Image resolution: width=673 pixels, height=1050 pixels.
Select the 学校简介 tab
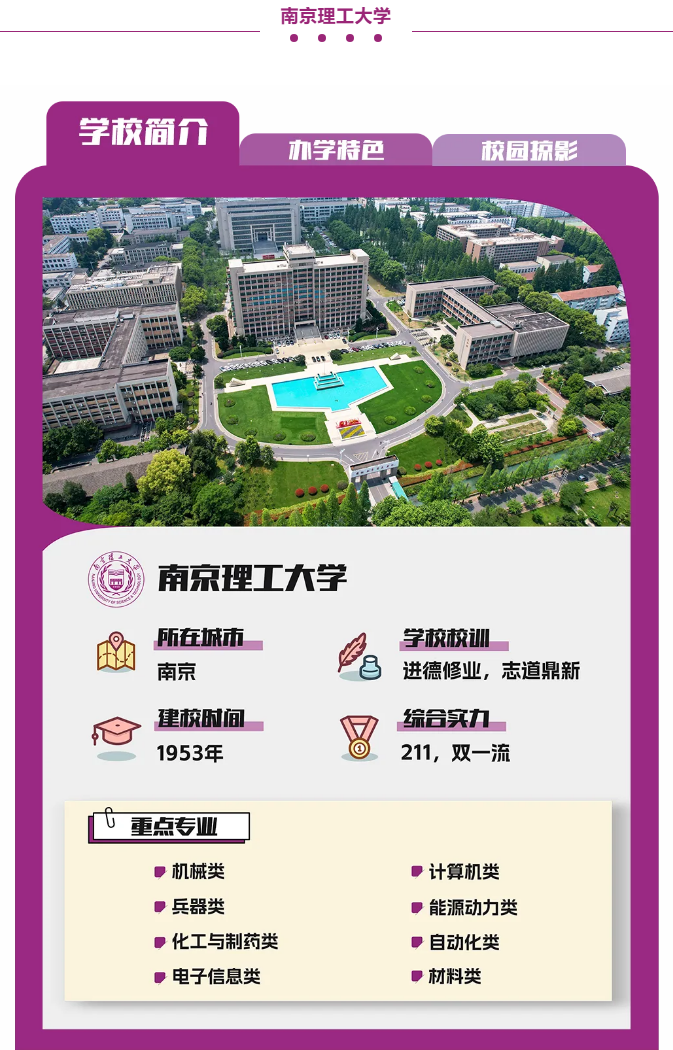(x=143, y=134)
